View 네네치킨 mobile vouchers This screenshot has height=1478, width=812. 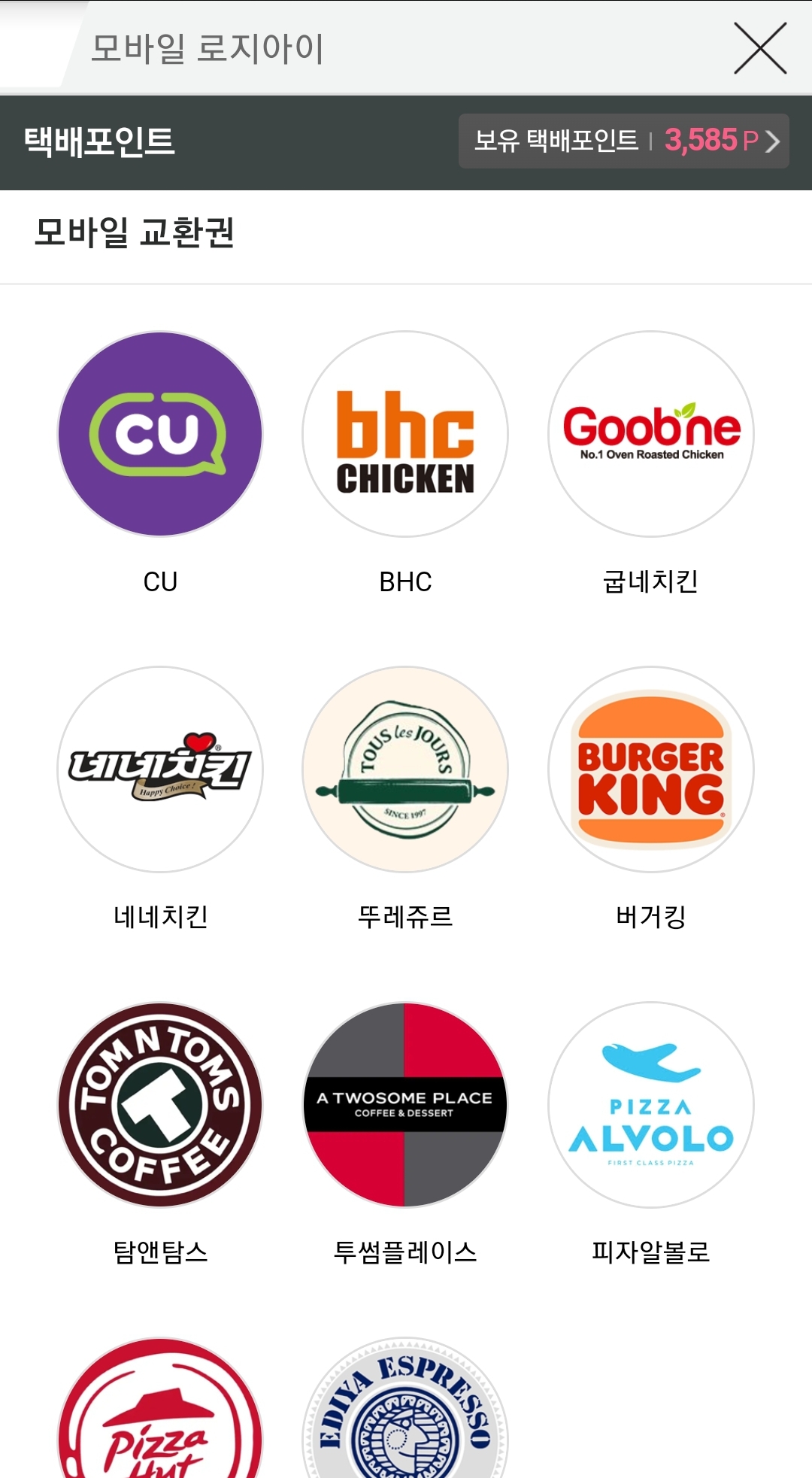pyautogui.click(x=160, y=769)
